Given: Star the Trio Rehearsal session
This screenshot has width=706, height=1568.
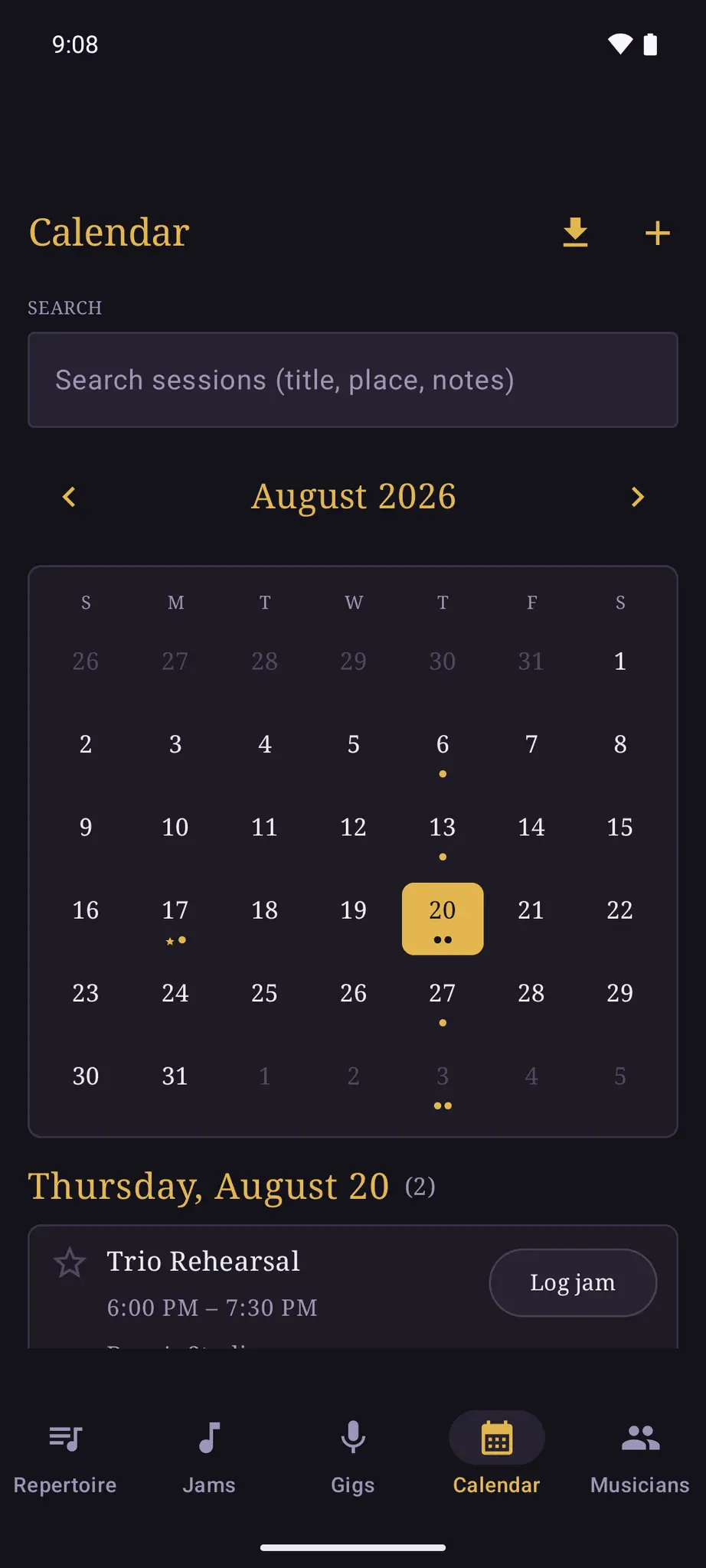Looking at the screenshot, I should click(70, 1263).
